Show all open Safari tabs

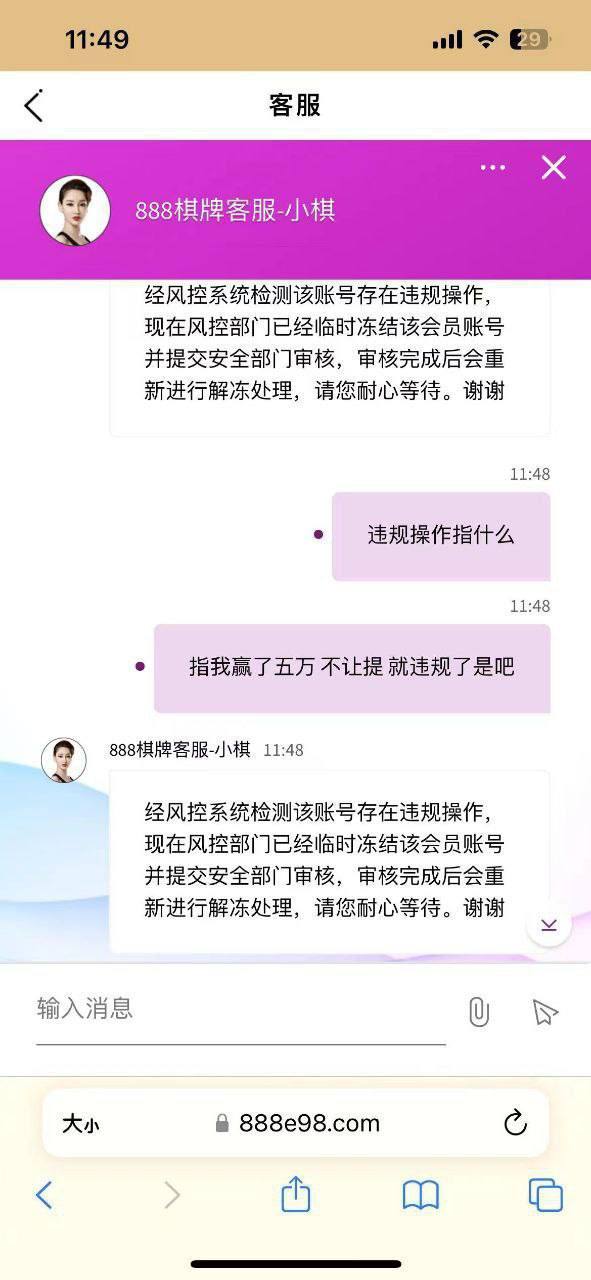tap(546, 1195)
